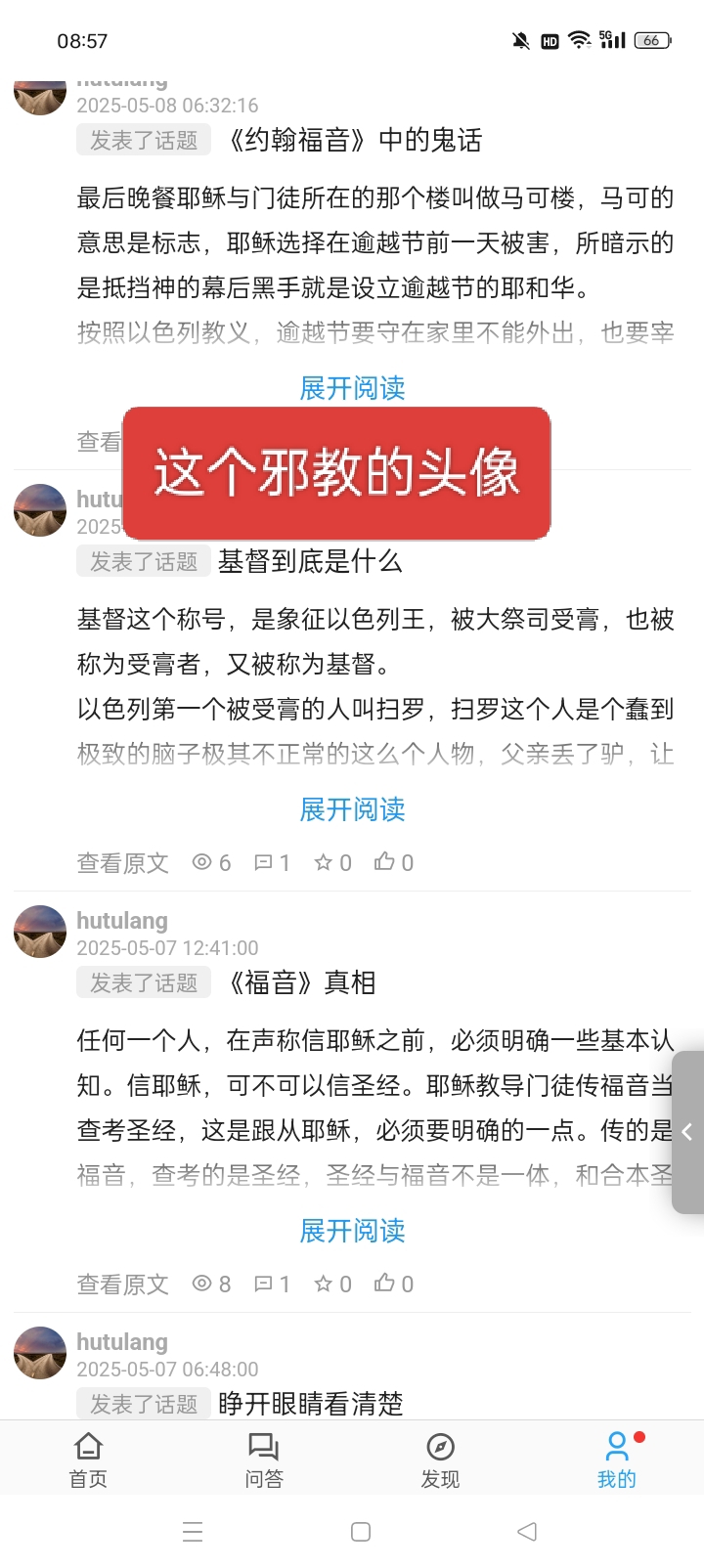This screenshot has width=704, height=1568.
Task: Open the side panel arrow handle
Action: tap(687, 1132)
